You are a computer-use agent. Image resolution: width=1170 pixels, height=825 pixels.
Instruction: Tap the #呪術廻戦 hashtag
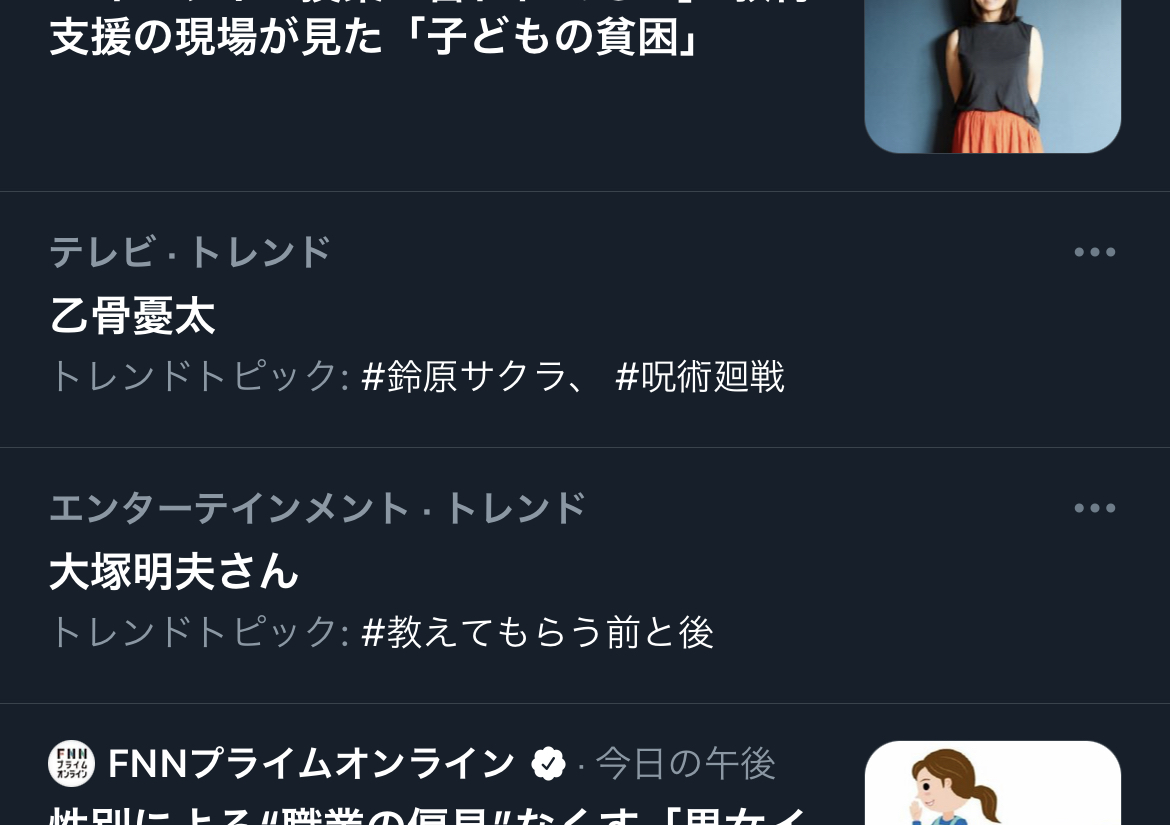(x=700, y=377)
